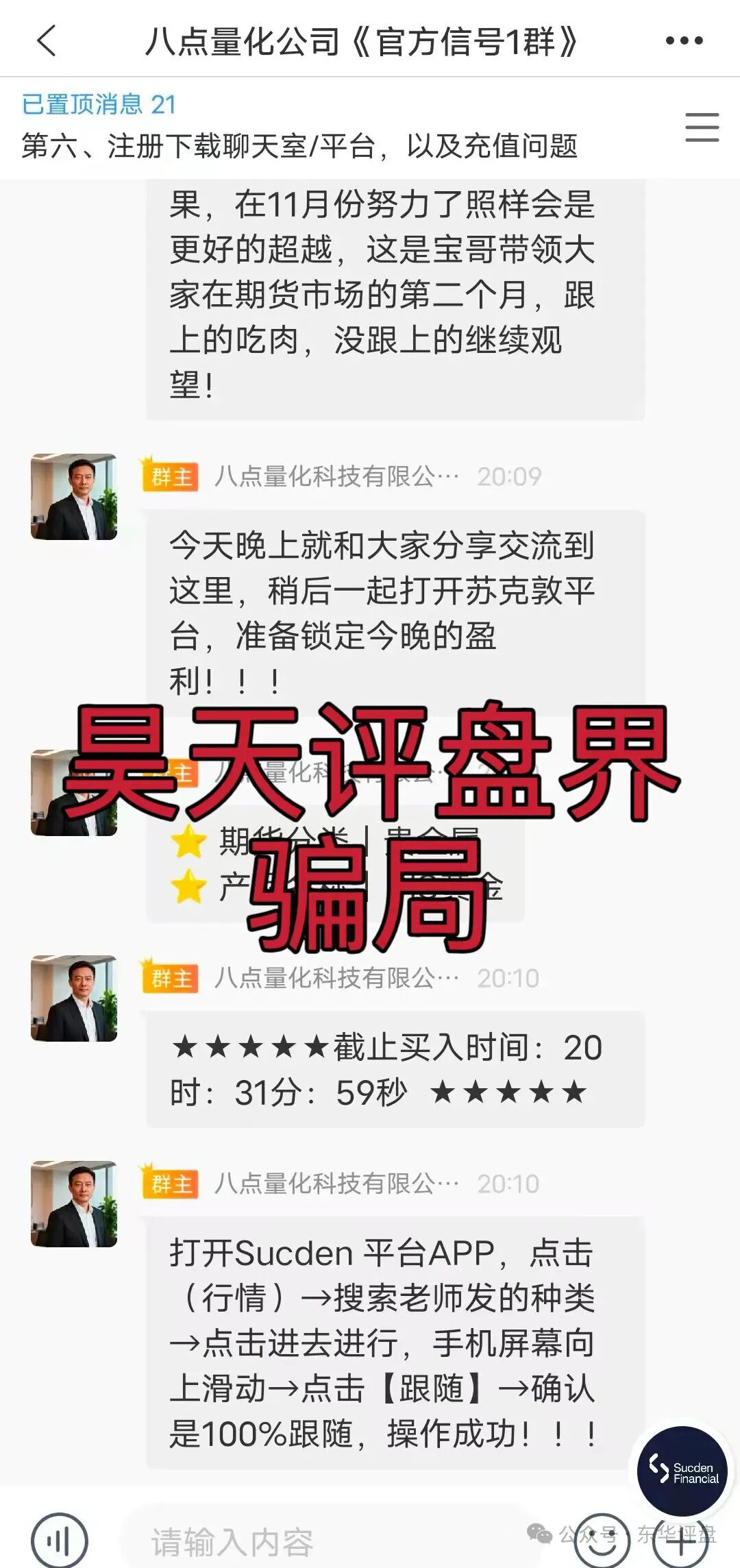Image resolution: width=740 pixels, height=1568 pixels.
Task: Open the pinned message about 注册下载聊天室
Action: [x=299, y=146]
